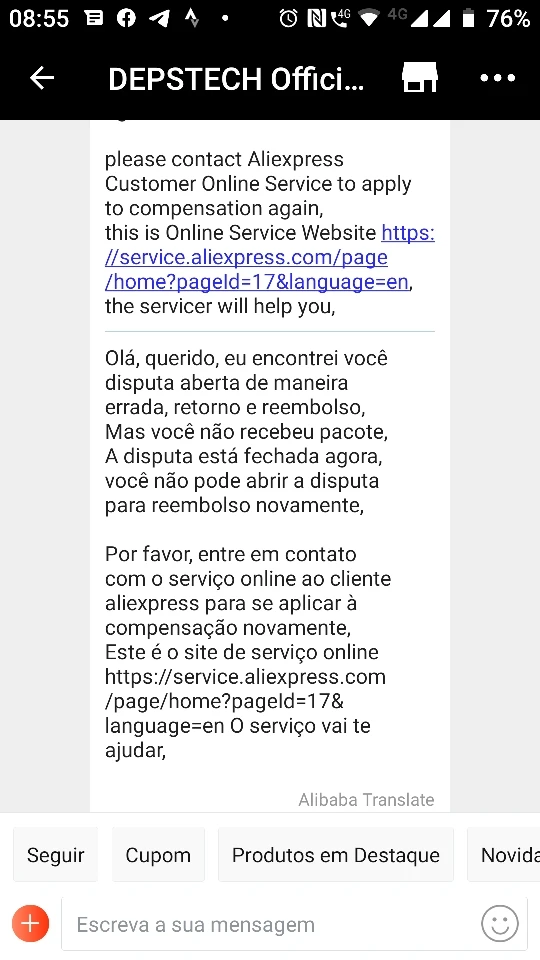Open the DEPSTECH store icon
Image resolution: width=540 pixels, height=960 pixels.
tap(419, 78)
